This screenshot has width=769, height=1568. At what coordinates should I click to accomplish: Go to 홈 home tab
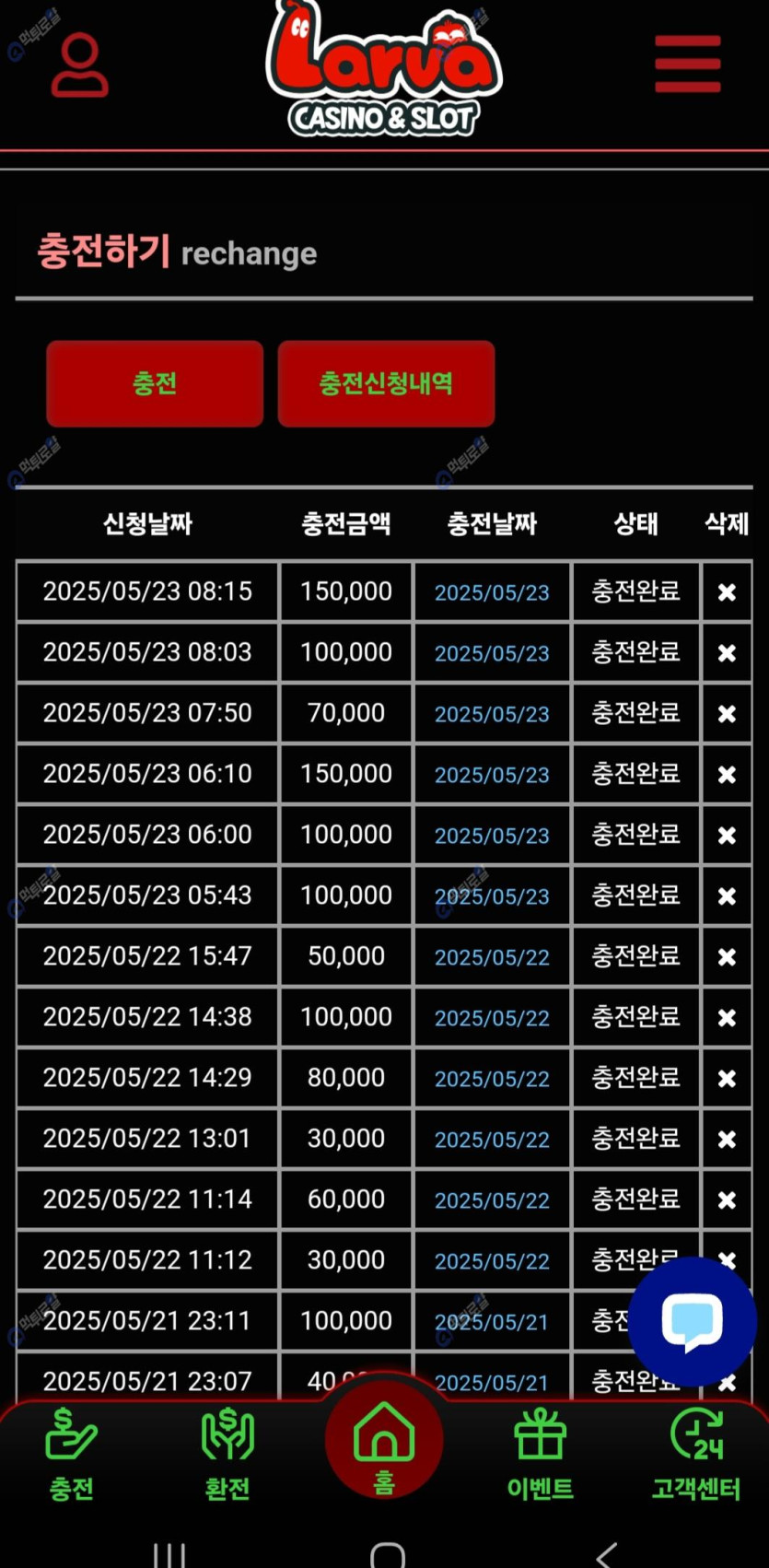[384, 1442]
